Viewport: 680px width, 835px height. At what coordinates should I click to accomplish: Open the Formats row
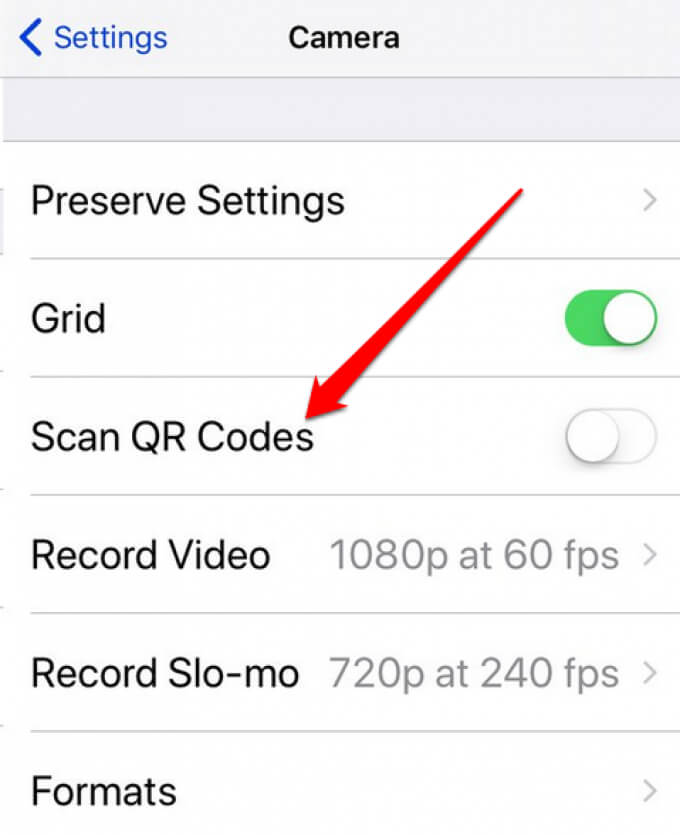click(340, 791)
